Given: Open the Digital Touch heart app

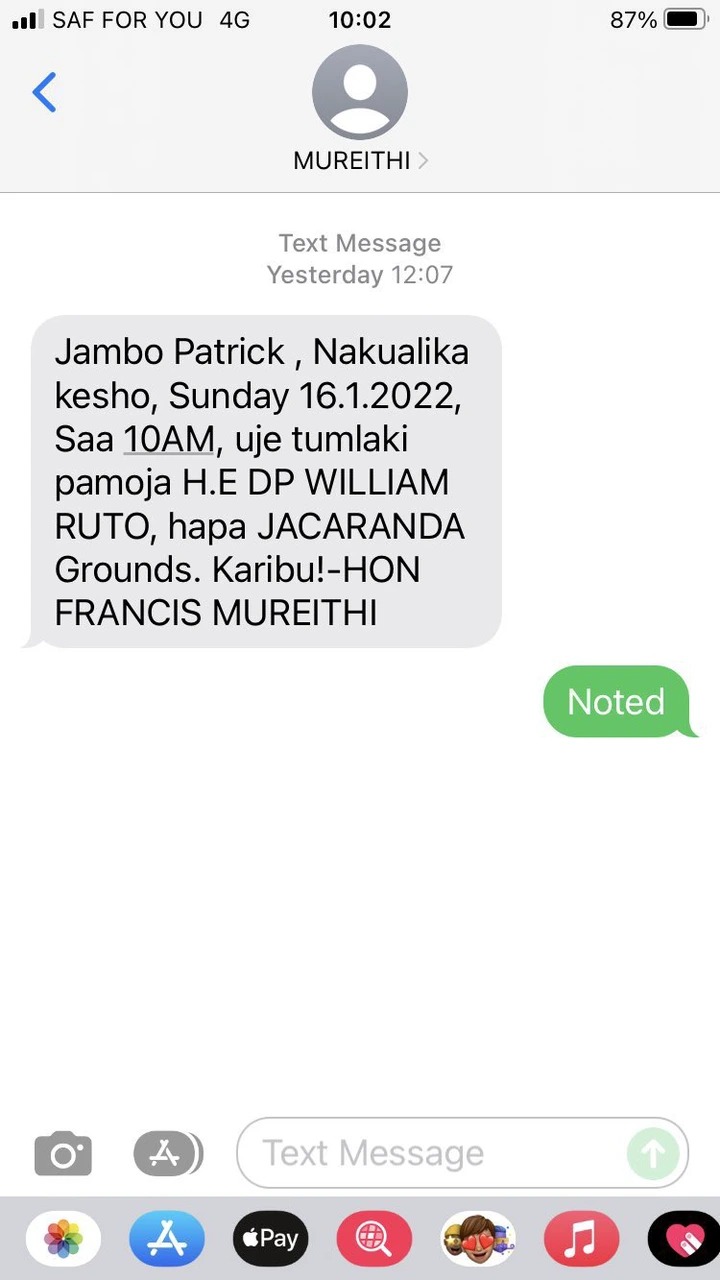Looking at the screenshot, I should pos(684,1240).
